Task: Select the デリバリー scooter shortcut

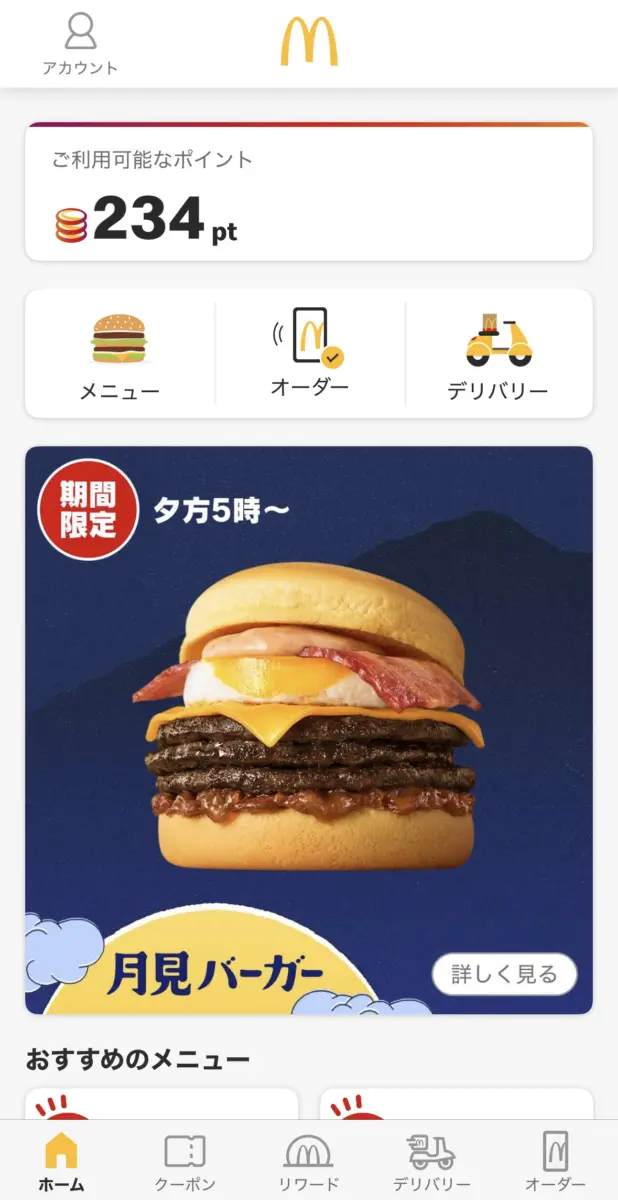Action: coord(498,355)
